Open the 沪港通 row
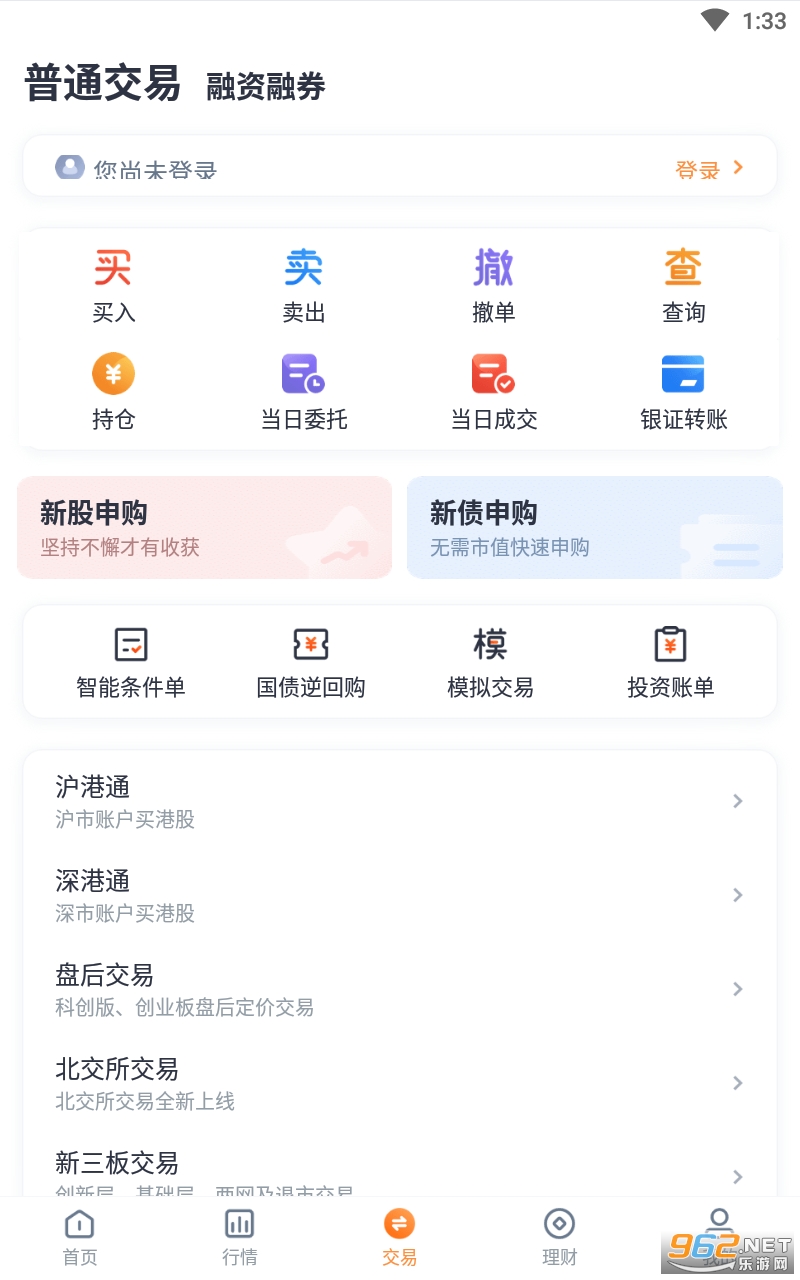 [x=400, y=802]
